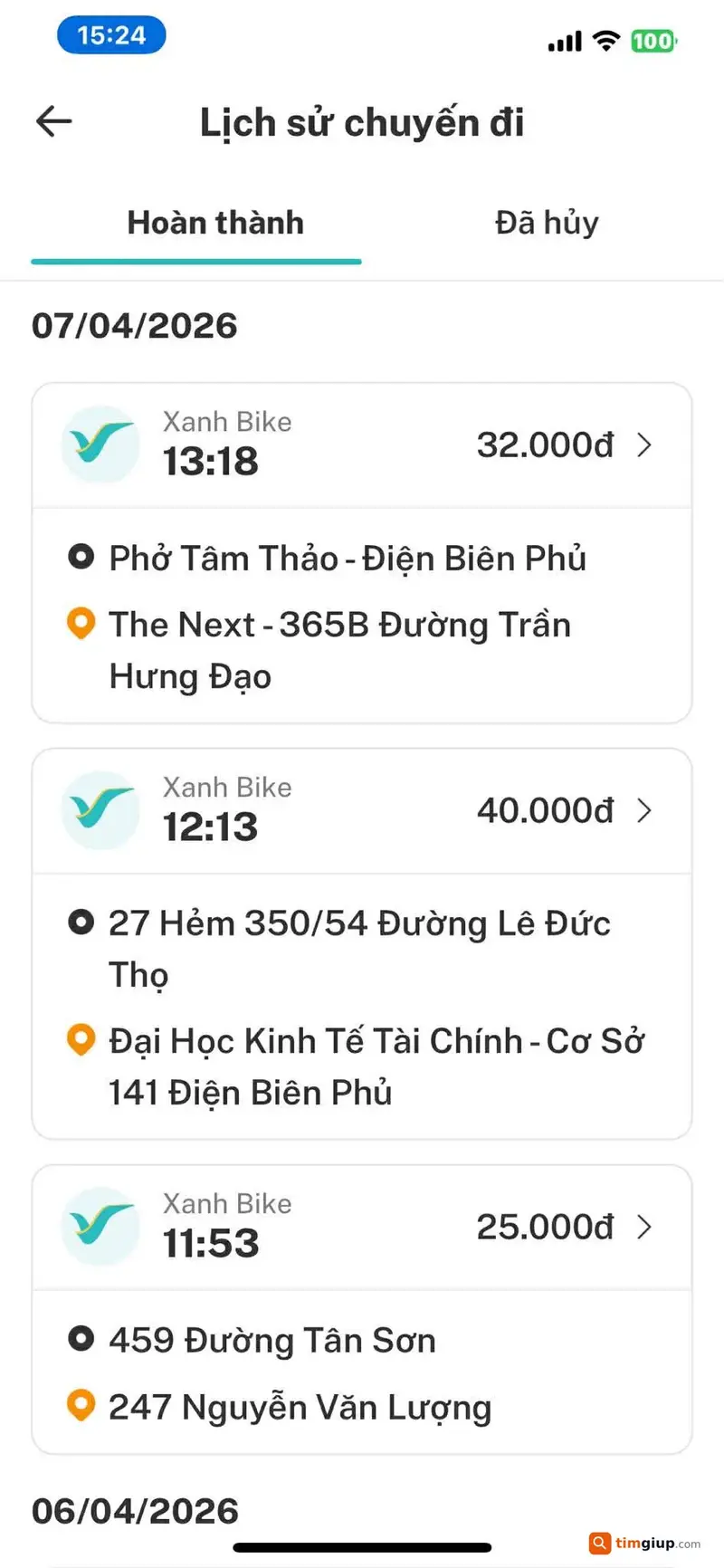Tap the orange pin next to 247 Nguyễn Văn Lượng
The image size is (724, 1568).
(x=81, y=1406)
